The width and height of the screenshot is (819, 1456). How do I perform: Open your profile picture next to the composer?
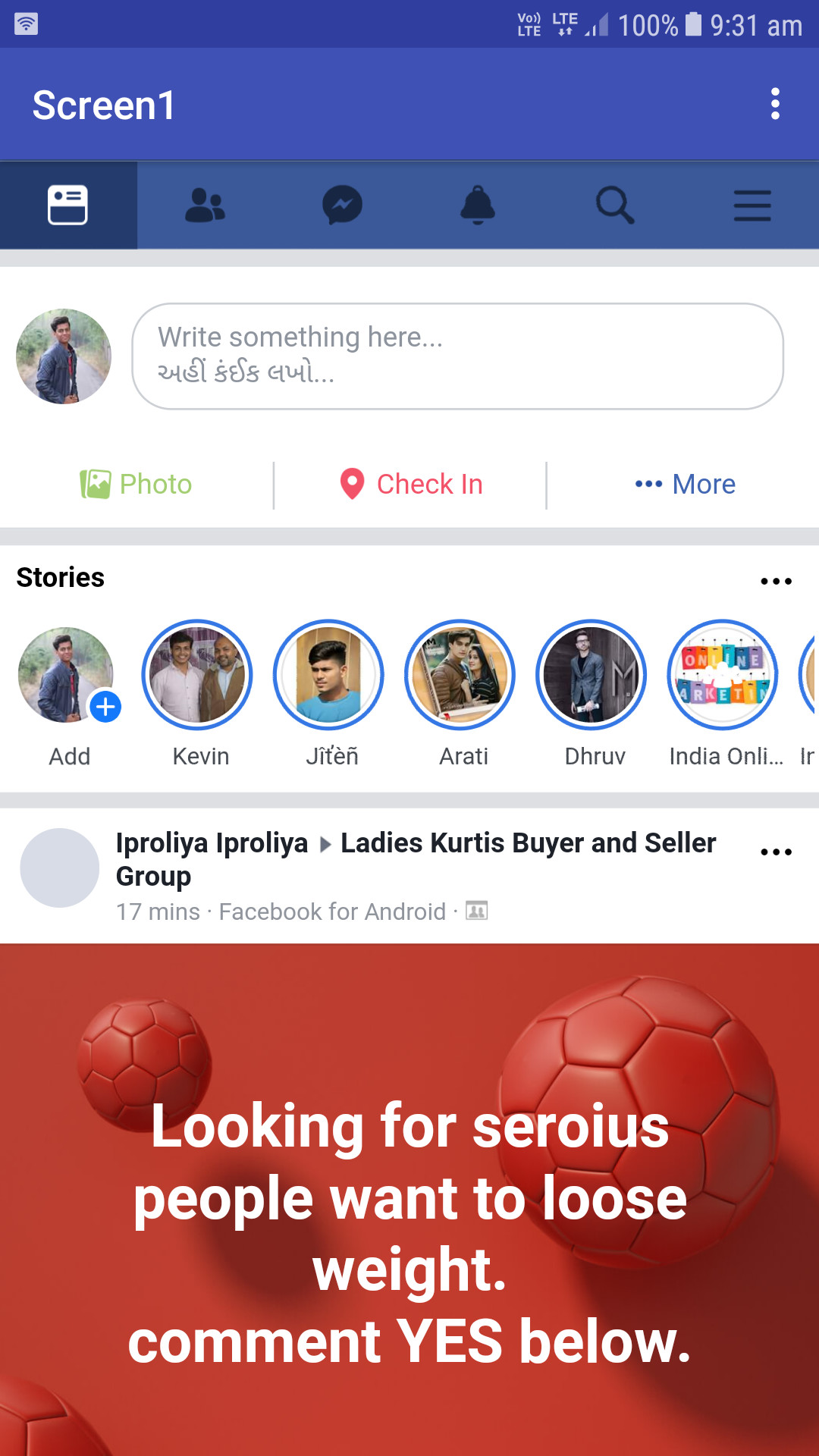63,356
